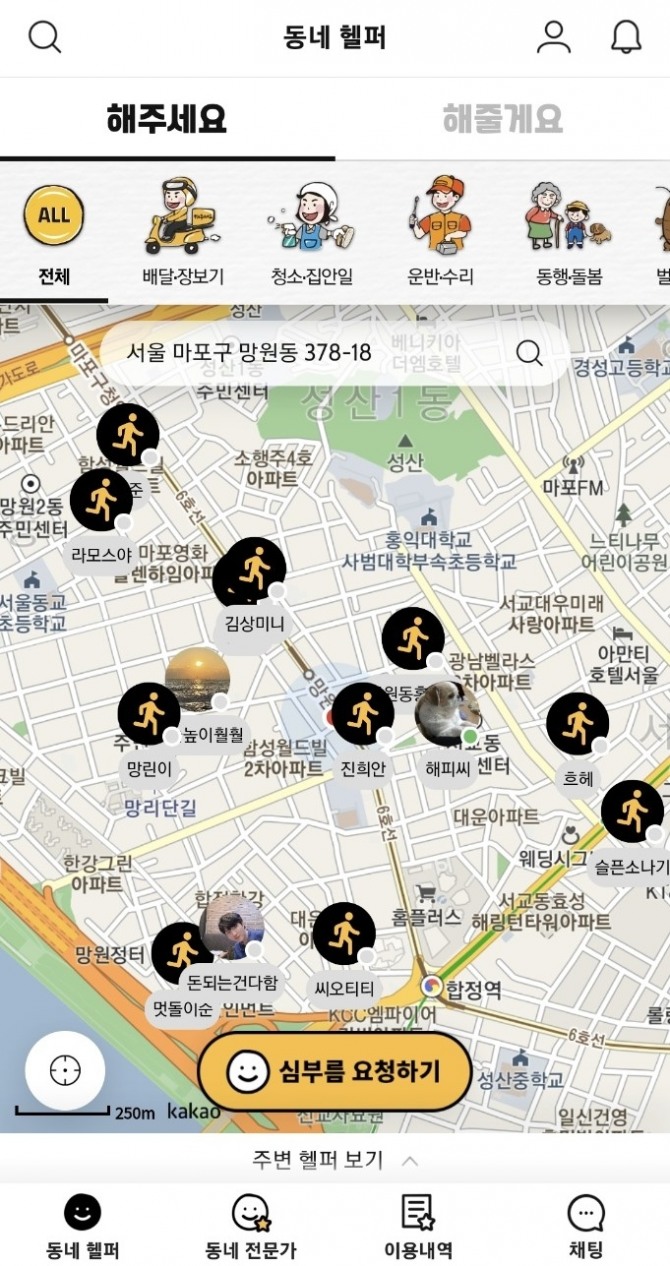Image resolution: width=670 pixels, height=1266 pixels.
Task: Edit the address 서울 마포구 망원동 378-18
Action: pyautogui.click(x=250, y=352)
